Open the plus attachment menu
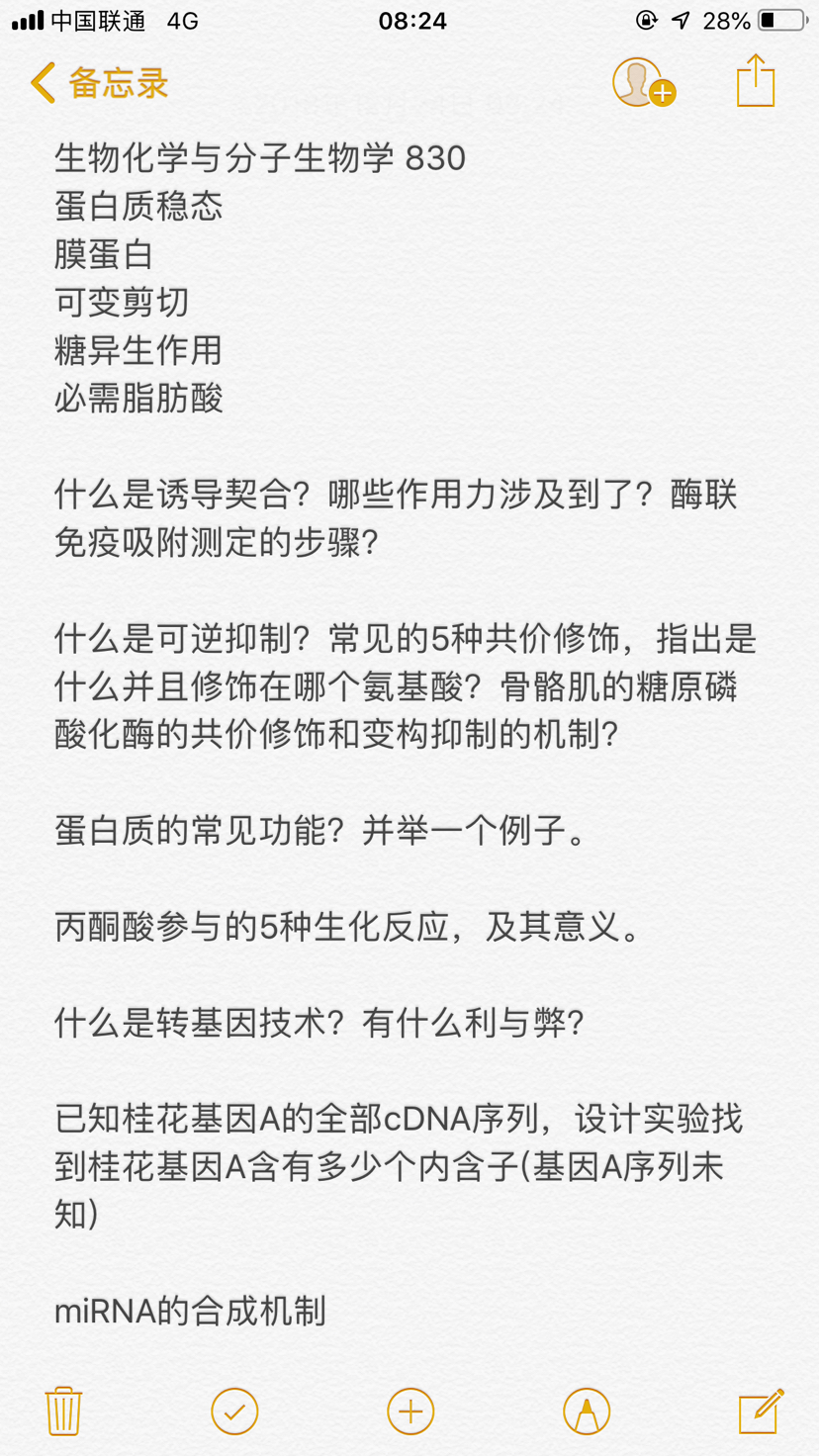The width and height of the screenshot is (819, 1456). pos(410,1411)
